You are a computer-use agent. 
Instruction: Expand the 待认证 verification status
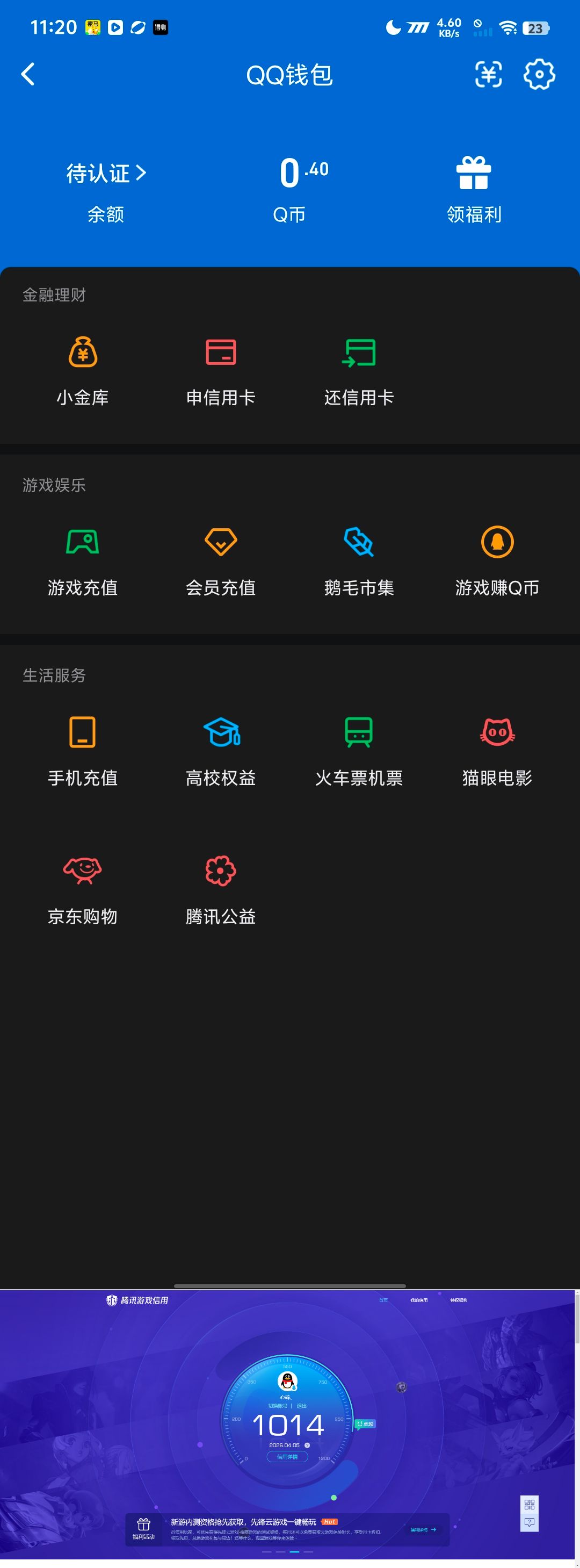click(x=106, y=173)
